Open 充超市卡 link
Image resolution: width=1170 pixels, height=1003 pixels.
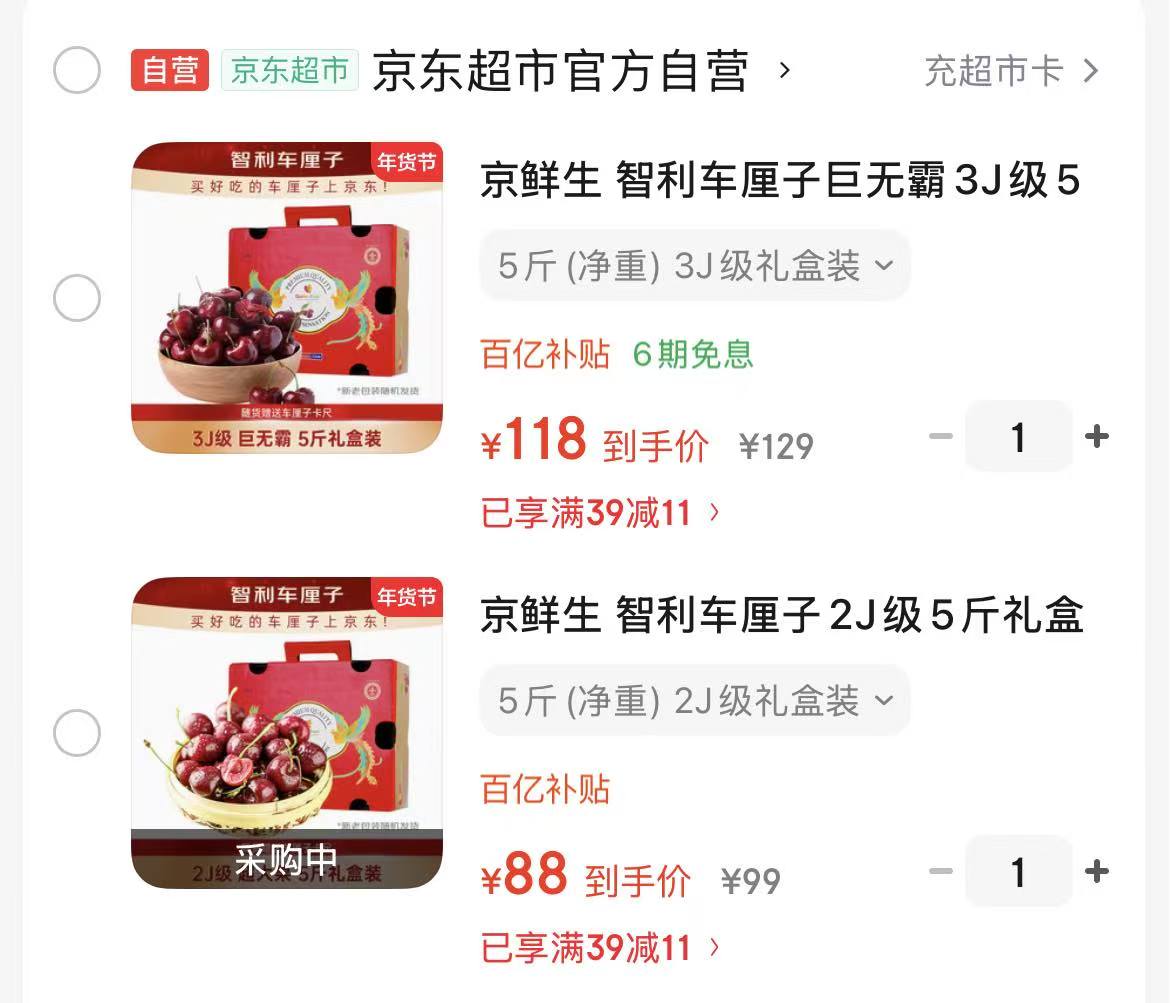tap(1010, 72)
